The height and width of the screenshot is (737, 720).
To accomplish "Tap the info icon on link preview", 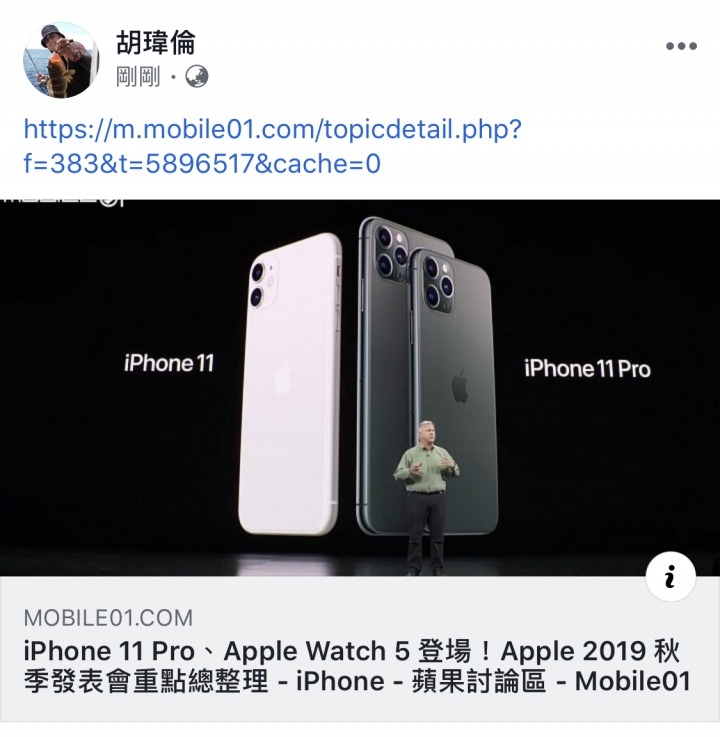I will (x=670, y=577).
